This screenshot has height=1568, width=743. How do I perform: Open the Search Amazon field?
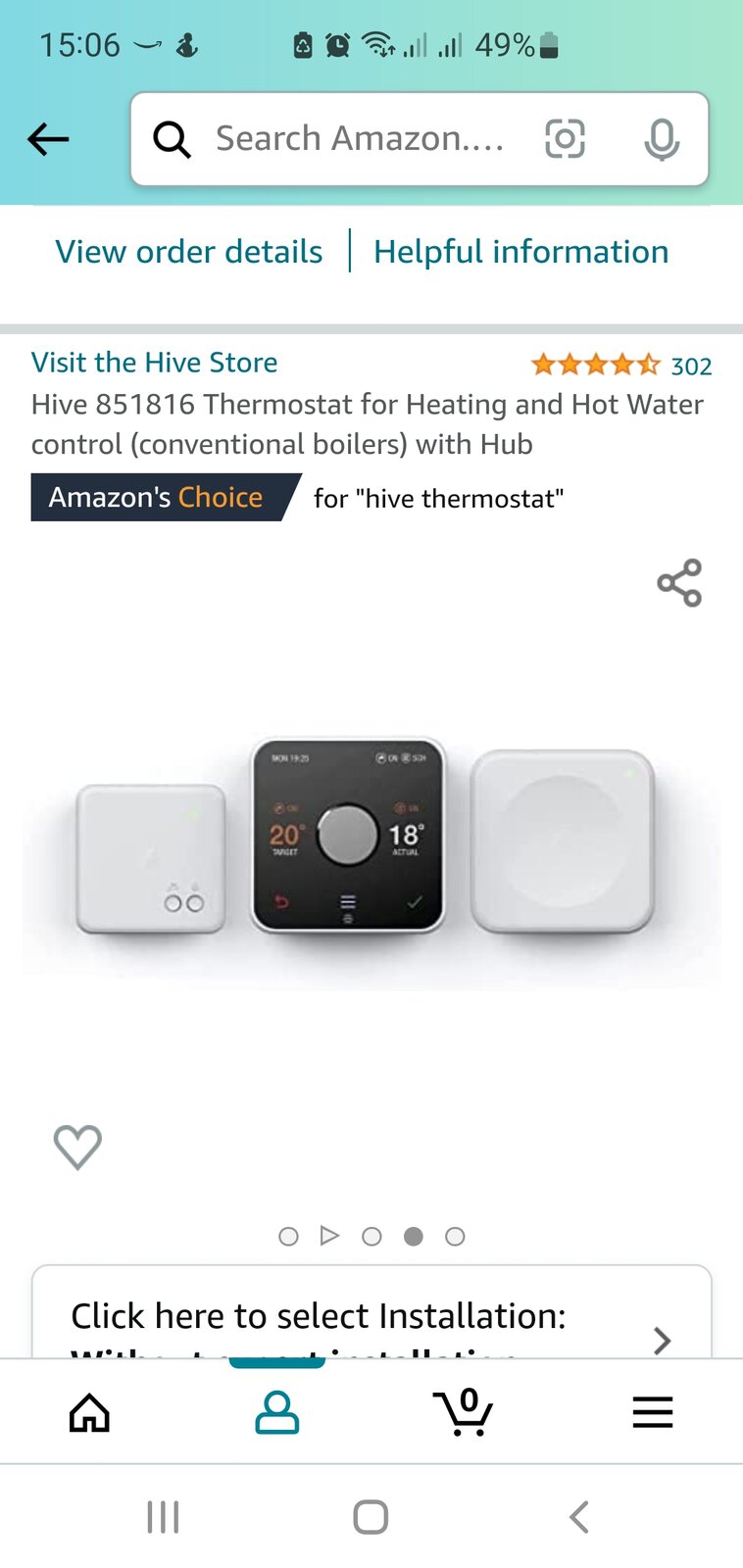coord(358,139)
